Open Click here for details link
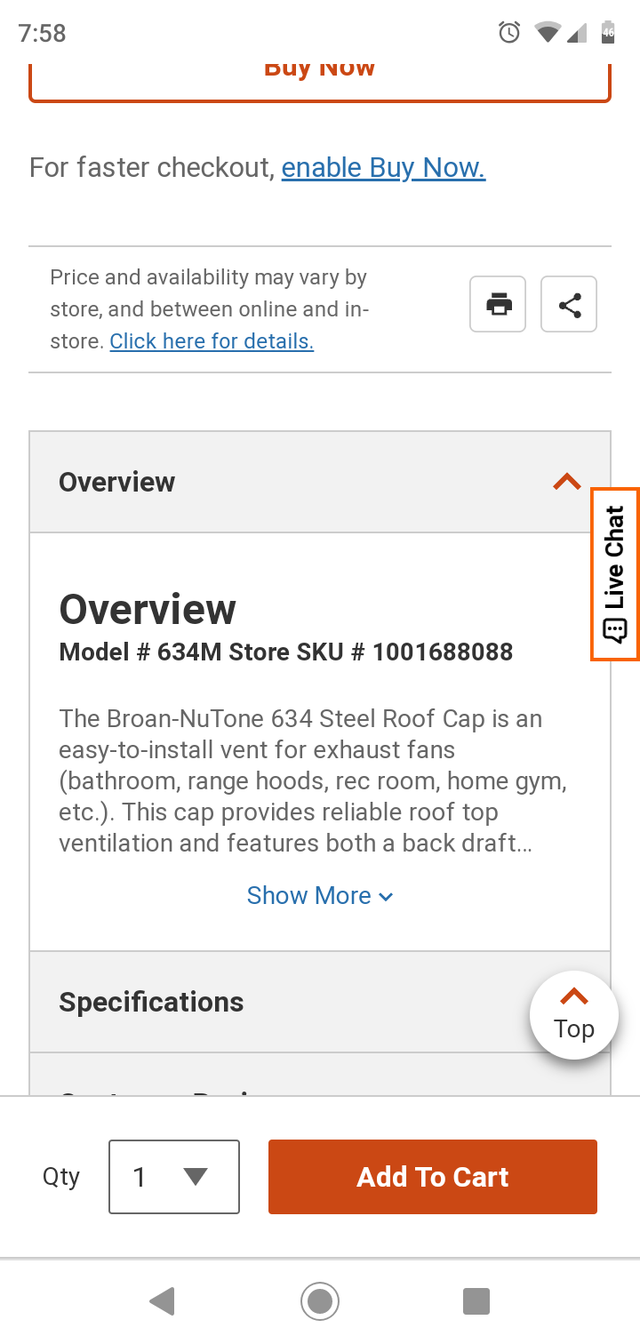Image resolution: width=640 pixels, height=1344 pixels. click(x=211, y=341)
